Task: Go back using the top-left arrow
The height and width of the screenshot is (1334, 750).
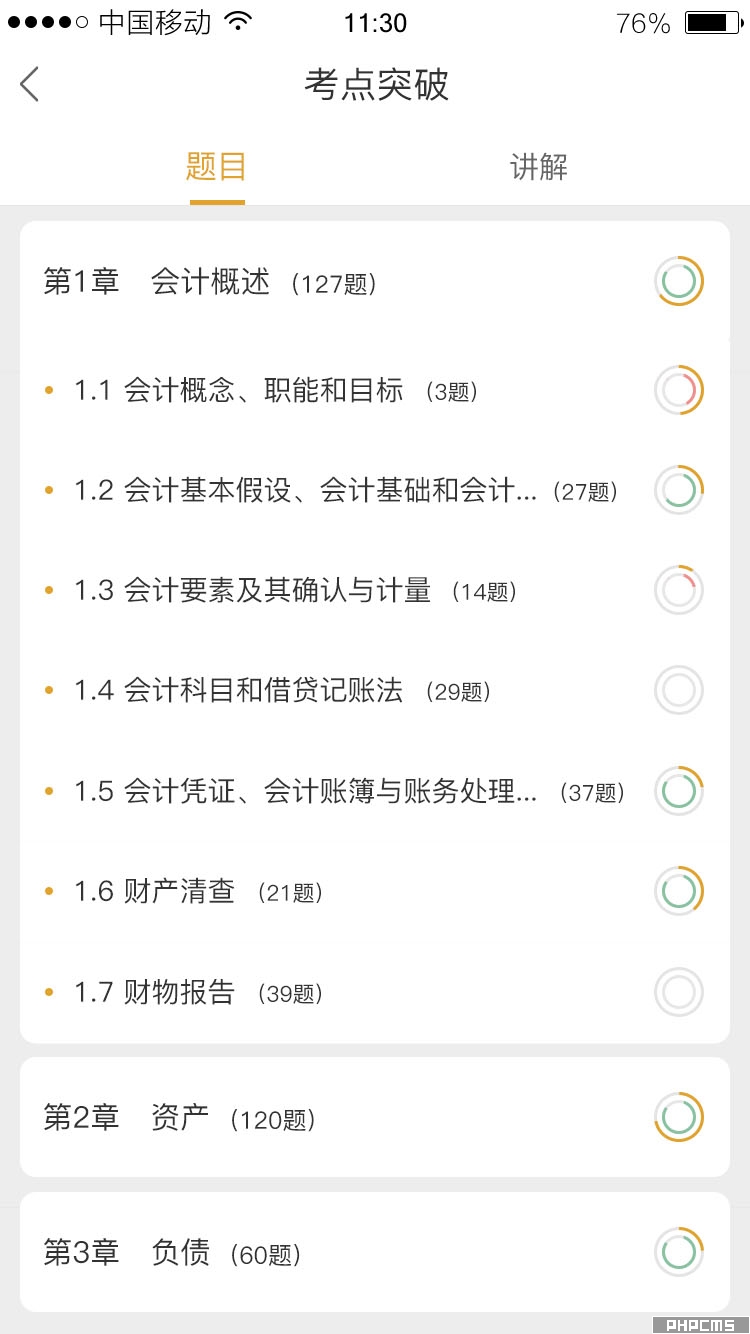Action: coord(29,84)
